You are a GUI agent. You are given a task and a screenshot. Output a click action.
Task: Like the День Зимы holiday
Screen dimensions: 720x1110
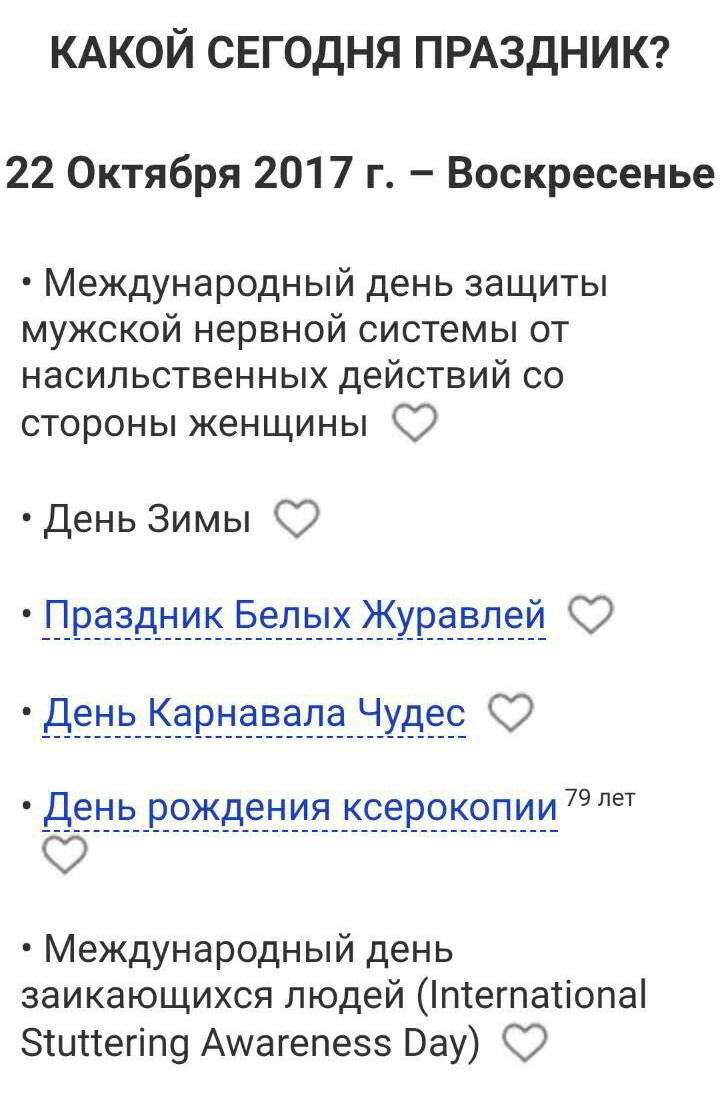point(296,520)
